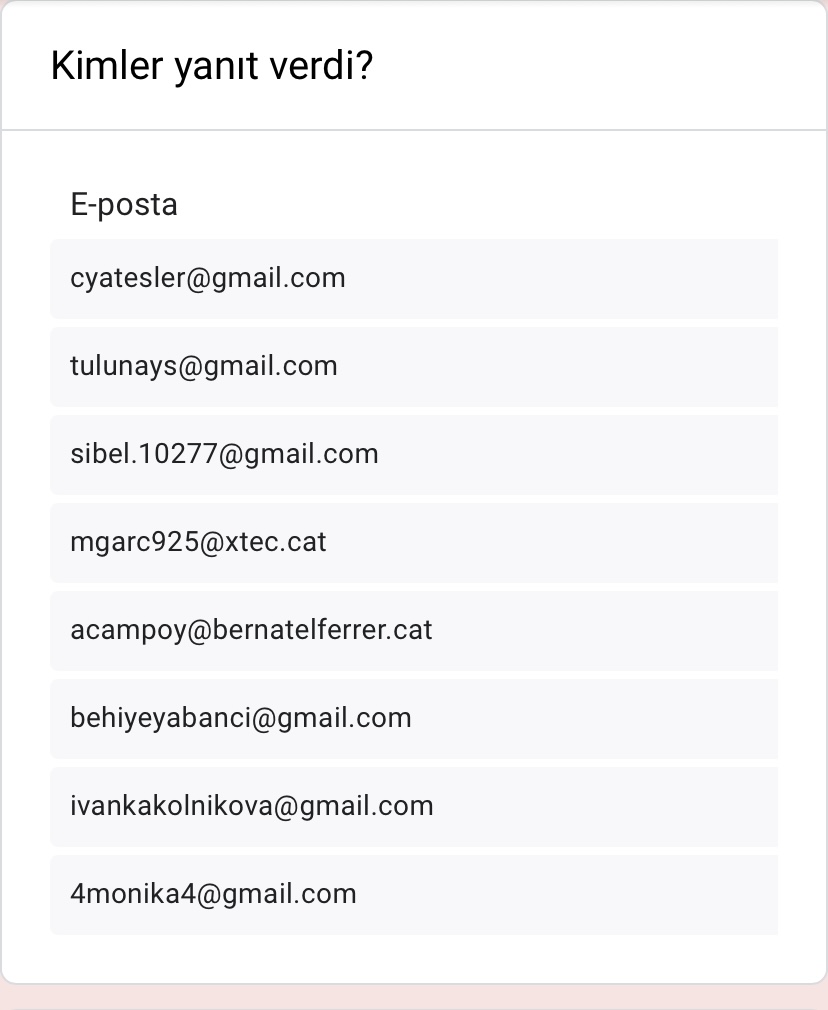Viewport: 828px width, 1010px height.
Task: Click the E-posta column header
Action: (x=123, y=204)
